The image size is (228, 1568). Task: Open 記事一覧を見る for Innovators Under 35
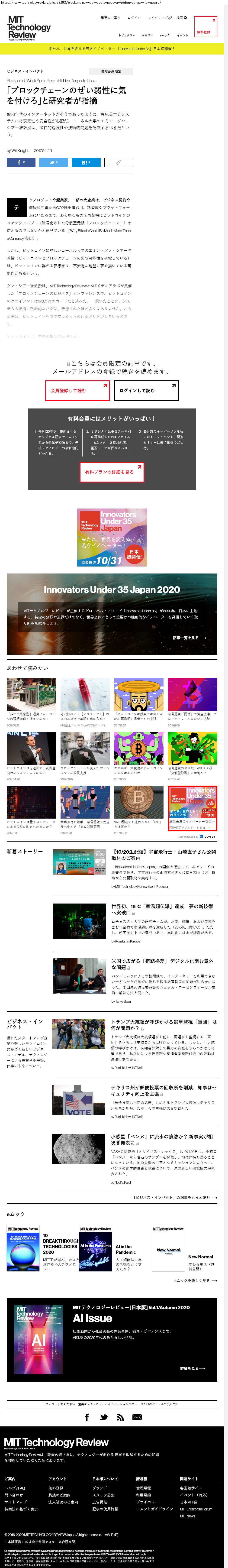pos(189,638)
